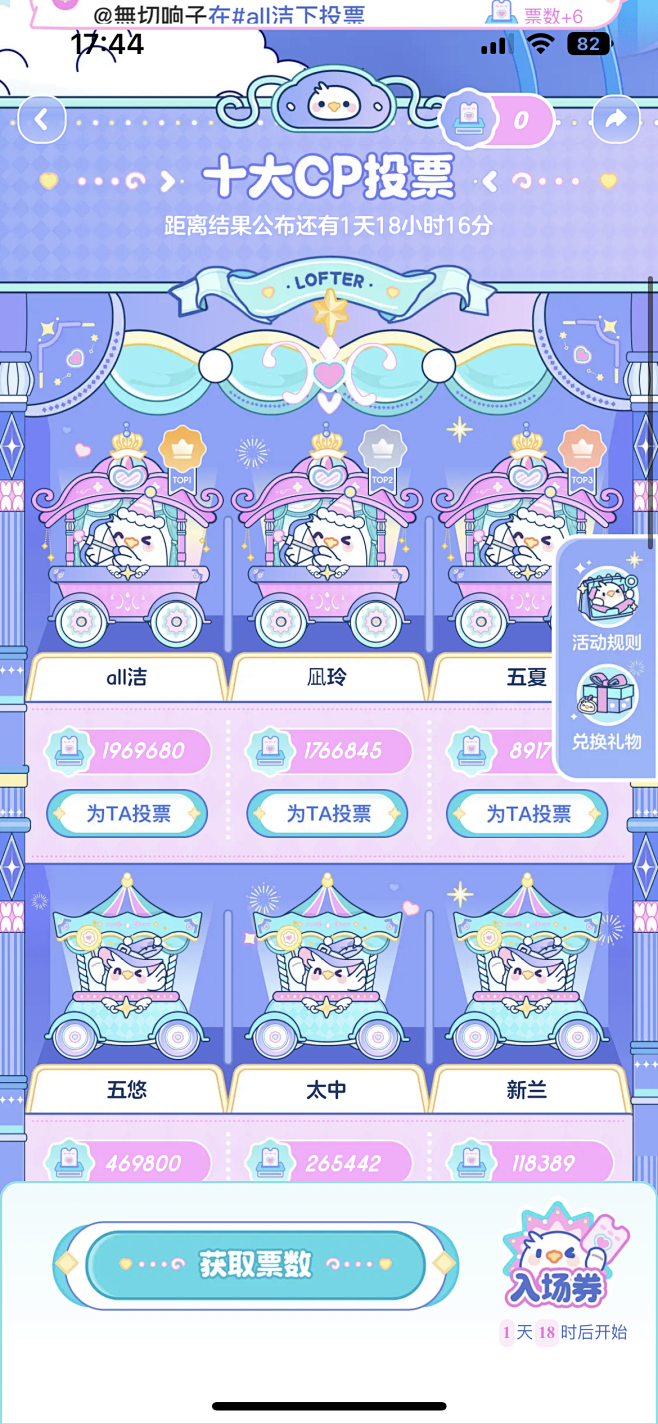Open the ticket counter showing 0
The height and width of the screenshot is (1424, 658).
coord(497,121)
